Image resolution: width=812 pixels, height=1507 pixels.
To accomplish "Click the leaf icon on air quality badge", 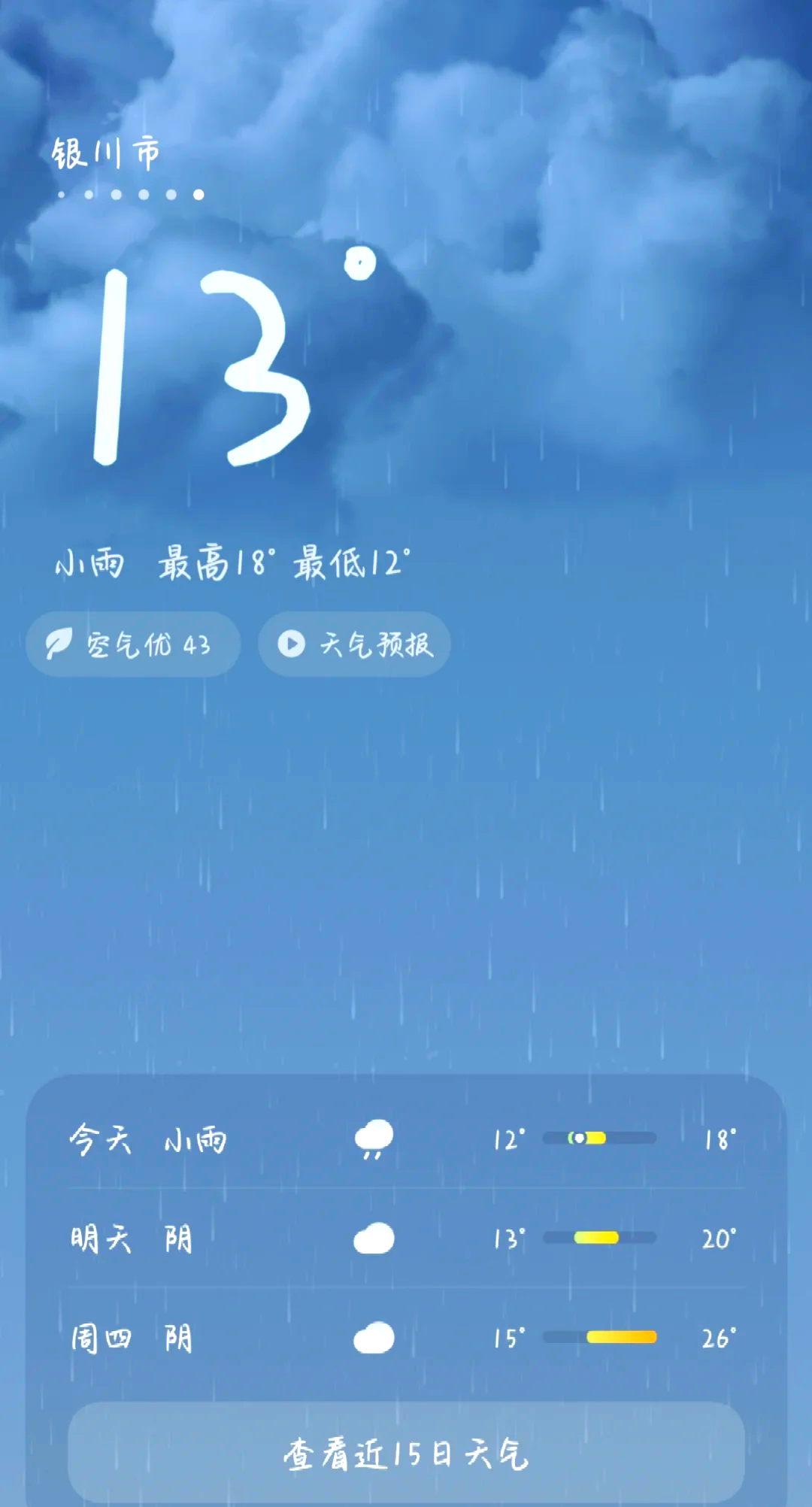I will 62,644.
